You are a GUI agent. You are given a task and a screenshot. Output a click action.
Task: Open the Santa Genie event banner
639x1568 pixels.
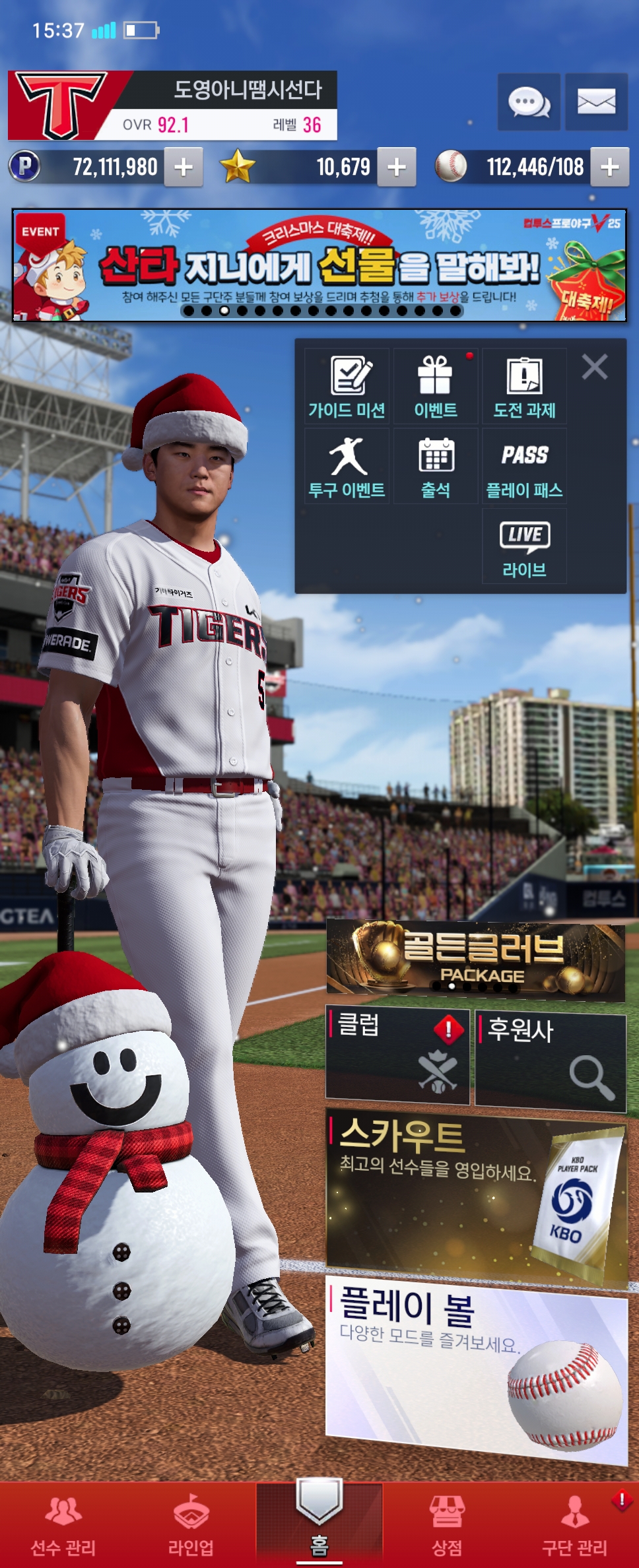(319, 265)
